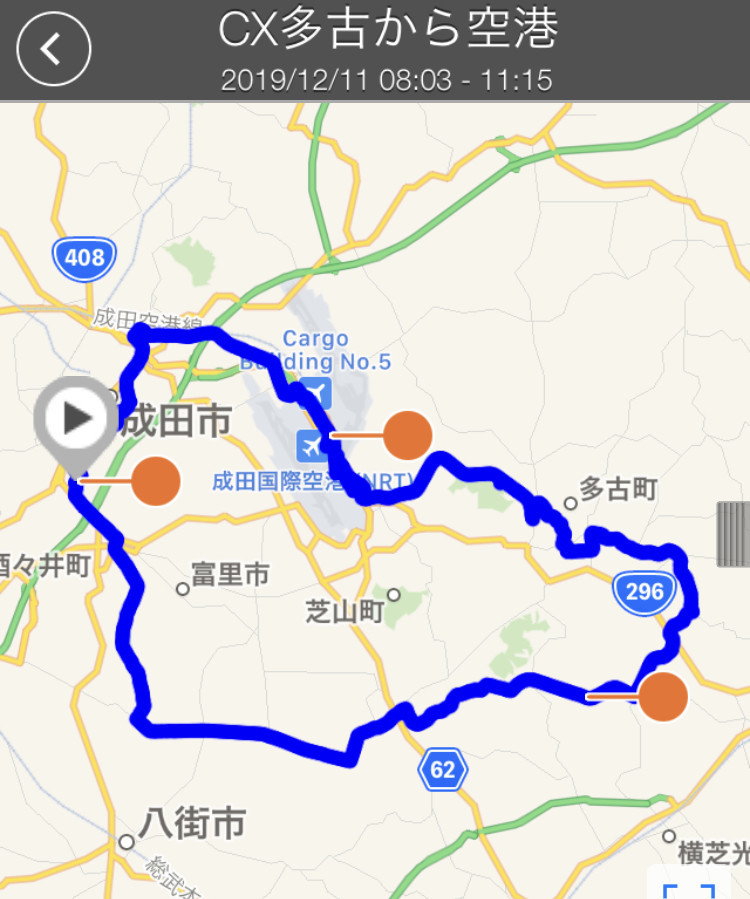Open the fullscreen map view
This screenshot has height=899, width=750.
click(x=690, y=889)
